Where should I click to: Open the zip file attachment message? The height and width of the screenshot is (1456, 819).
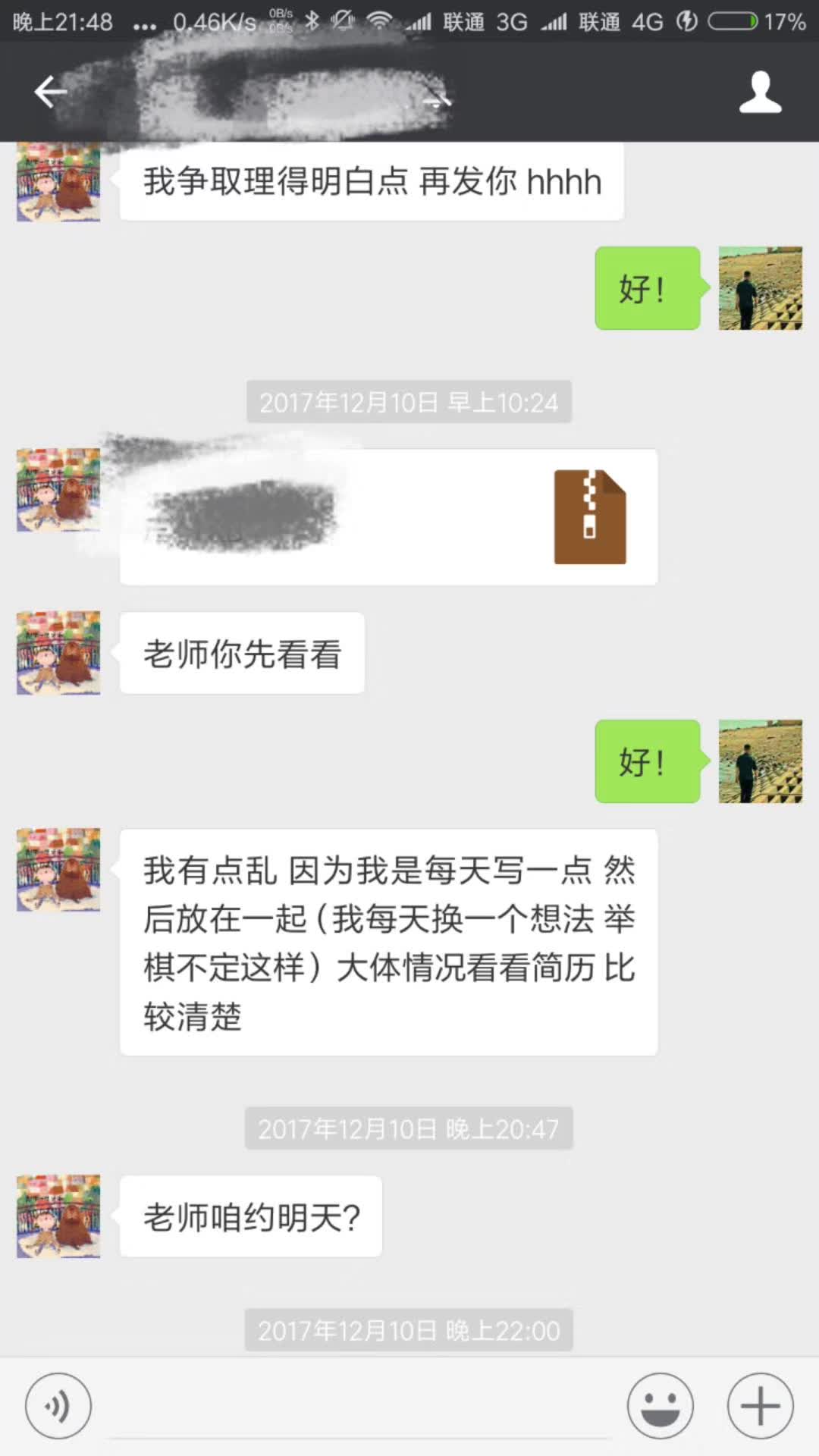388,517
